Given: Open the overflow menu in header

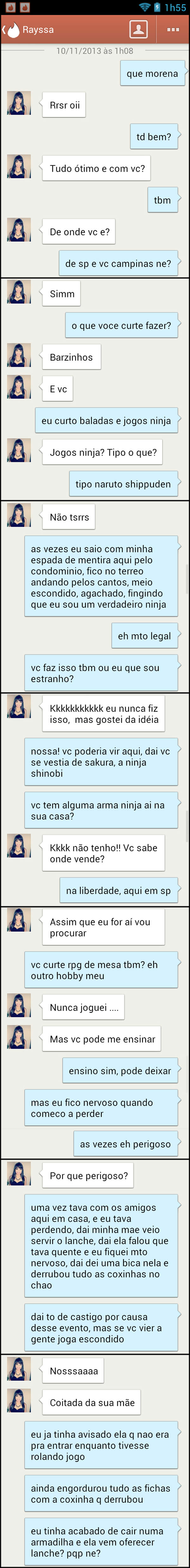Looking at the screenshot, I should 172,29.
